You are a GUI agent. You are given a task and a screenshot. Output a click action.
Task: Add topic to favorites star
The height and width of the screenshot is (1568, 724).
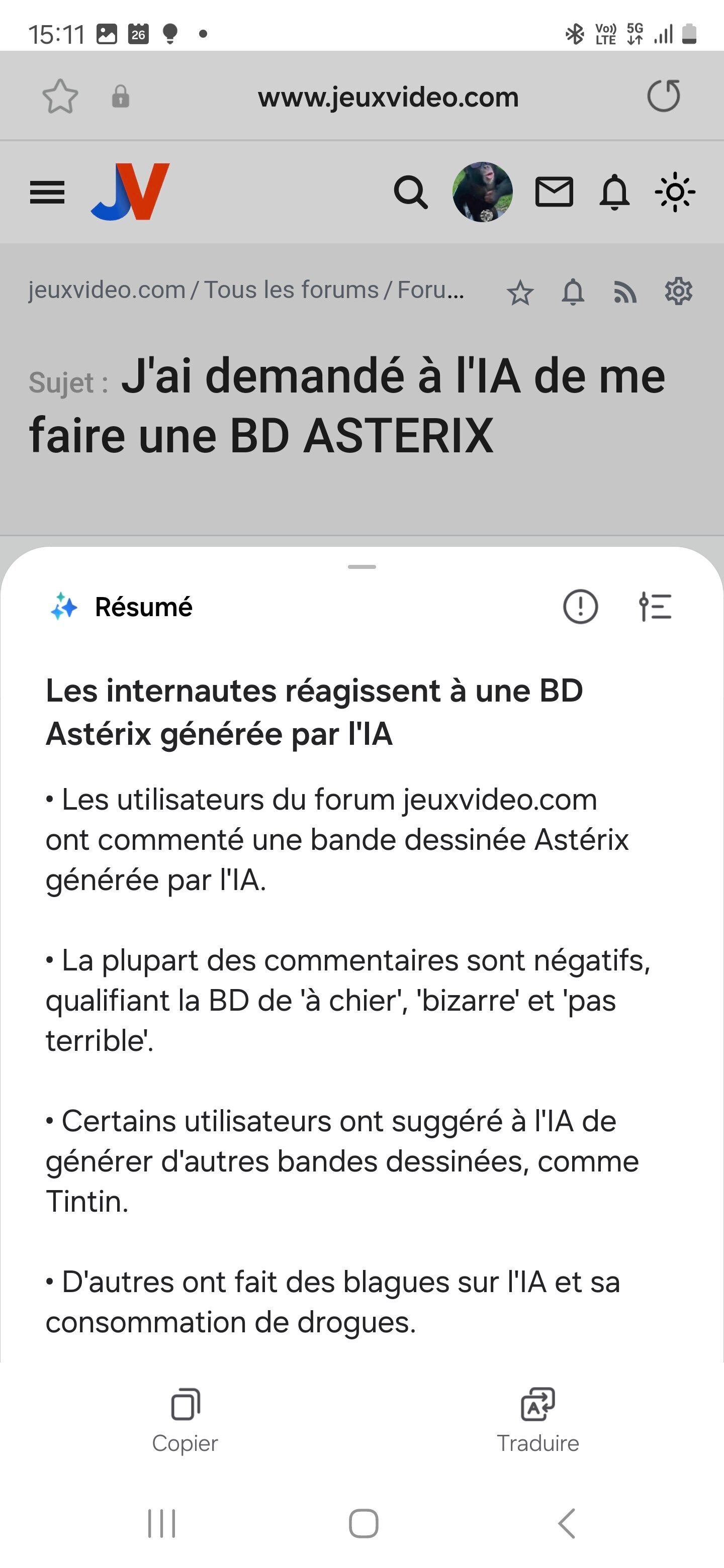pyautogui.click(x=520, y=293)
